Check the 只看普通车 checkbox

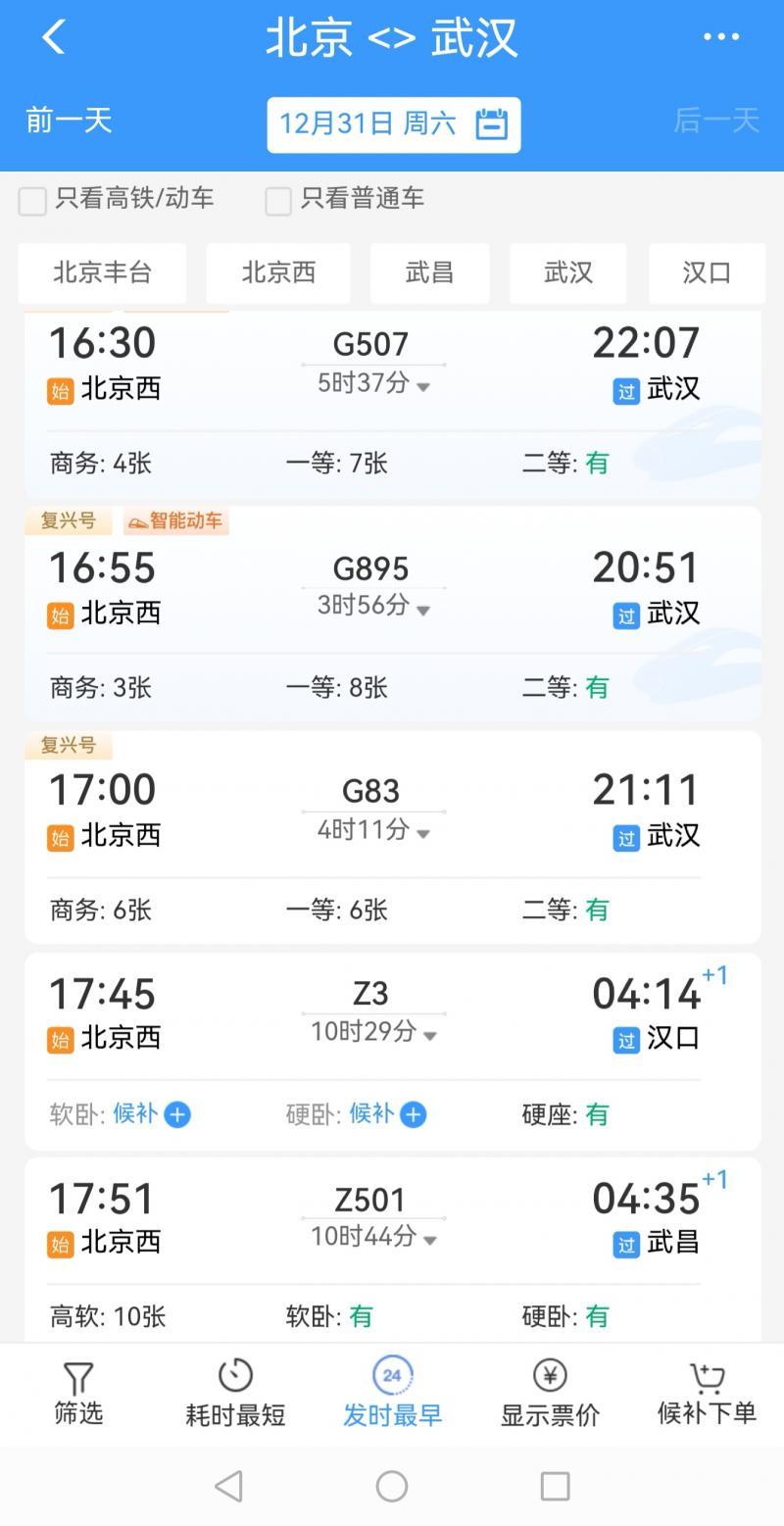coord(278,200)
